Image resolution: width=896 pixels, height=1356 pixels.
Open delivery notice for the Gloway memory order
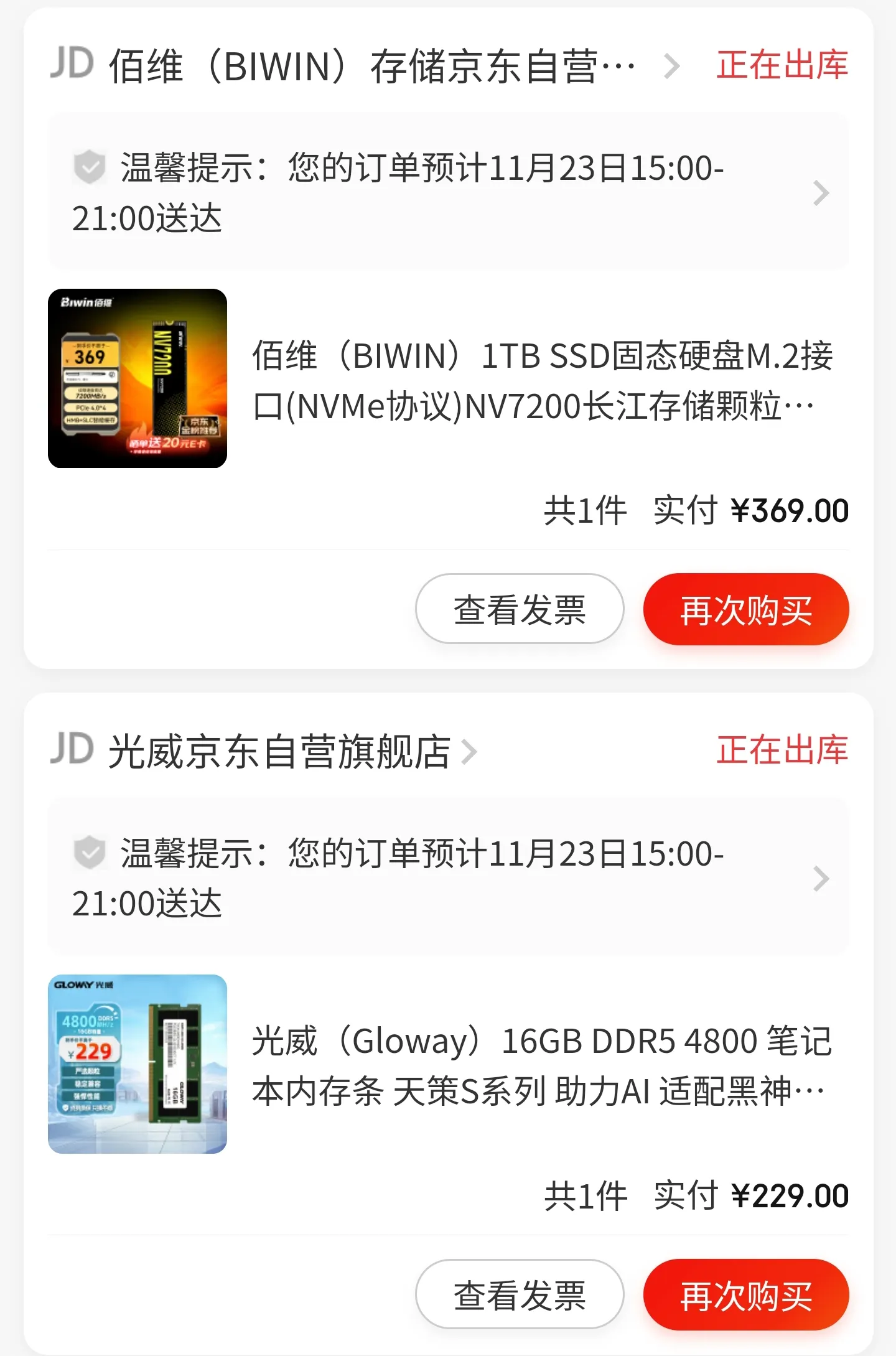[448, 877]
